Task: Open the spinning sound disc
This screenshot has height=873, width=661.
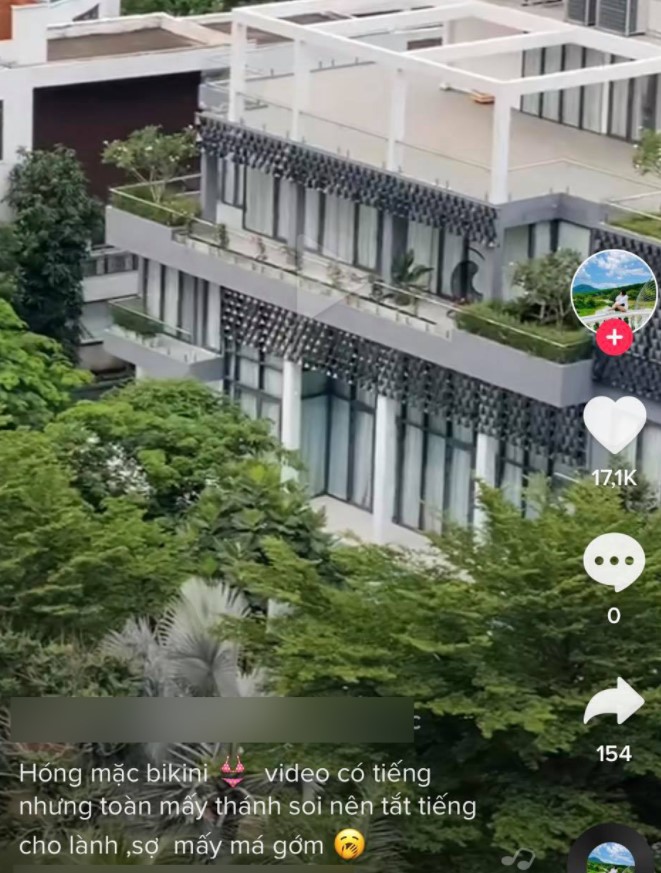Action: [612, 856]
